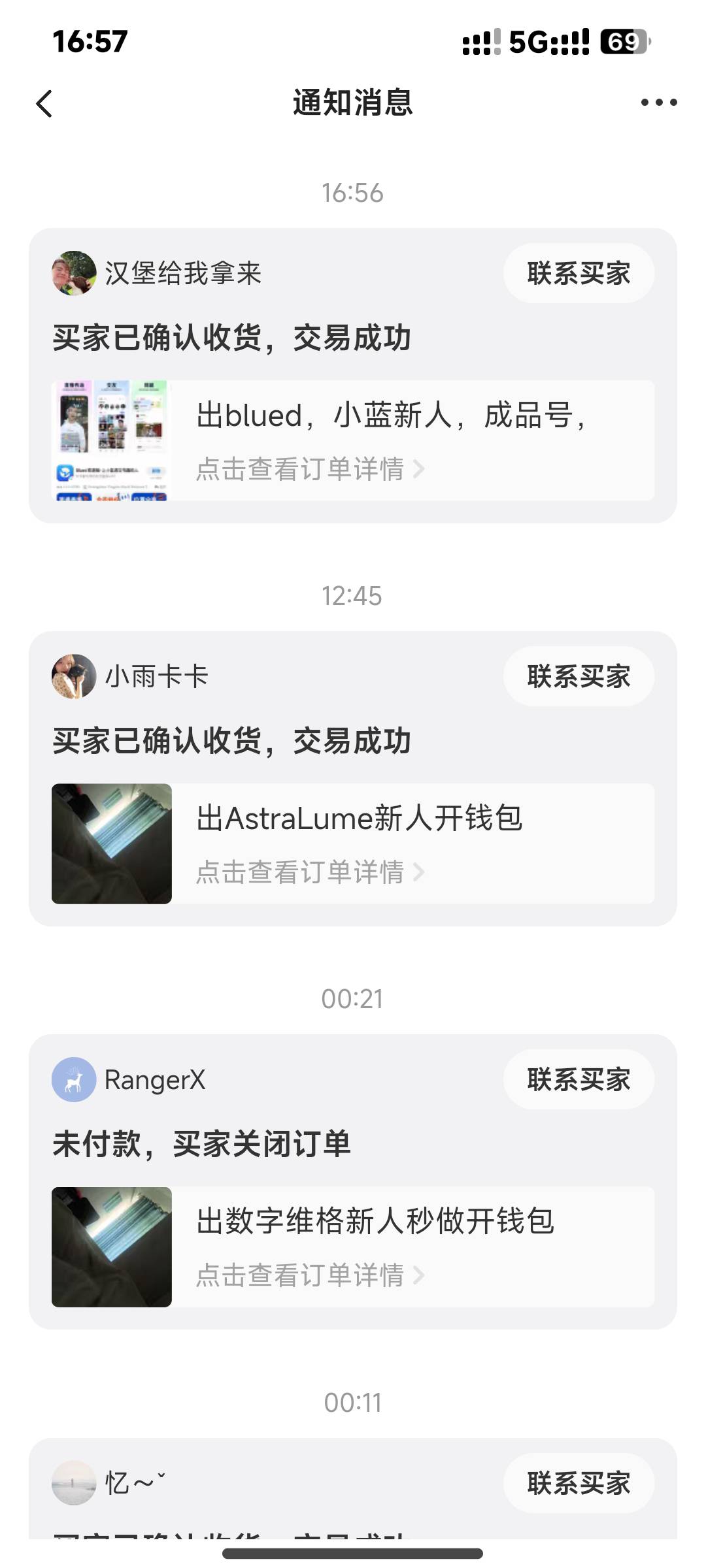Open order details for the blued listing
The height and width of the screenshot is (1568, 706).
(x=353, y=440)
